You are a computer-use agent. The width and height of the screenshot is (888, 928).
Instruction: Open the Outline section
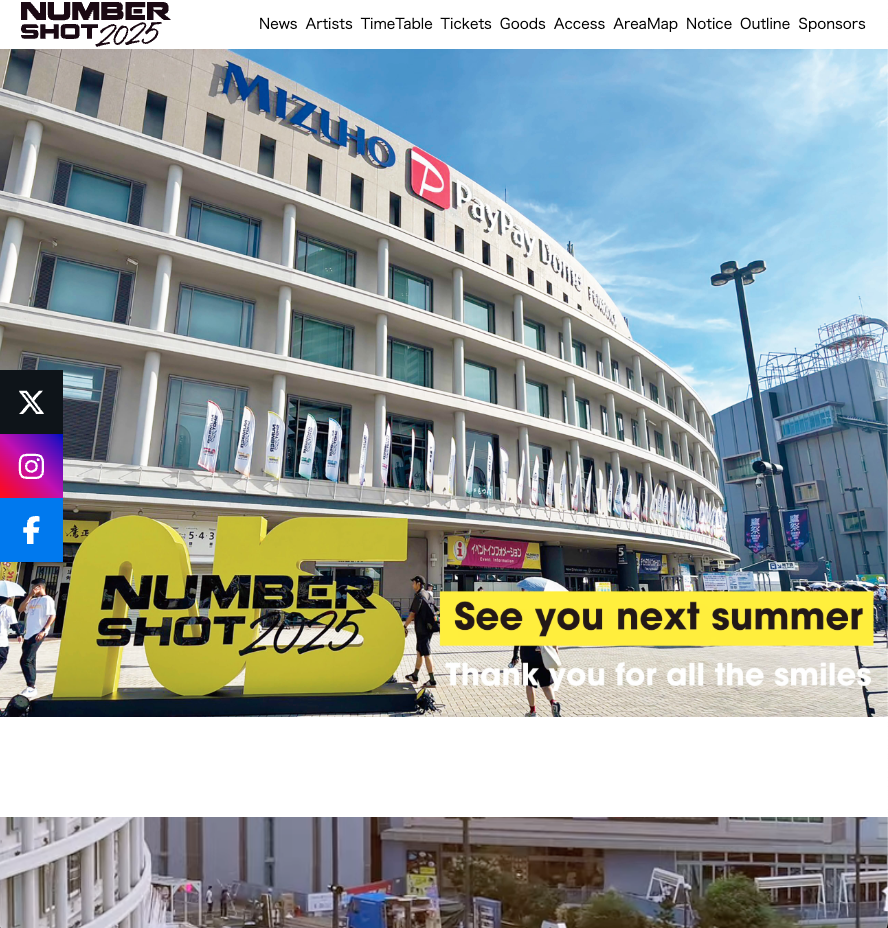click(765, 24)
